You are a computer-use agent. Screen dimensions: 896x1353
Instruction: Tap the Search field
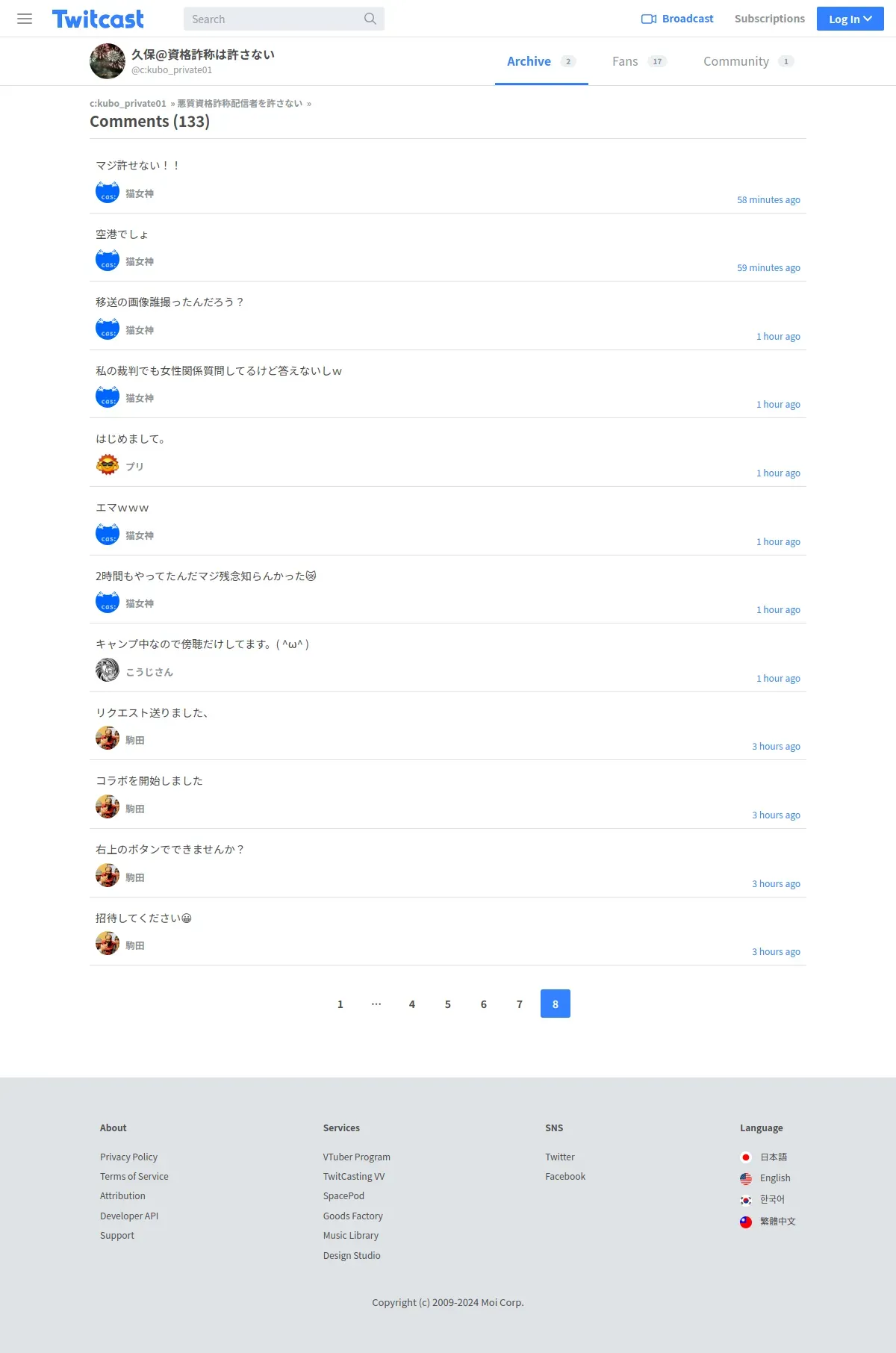coord(284,19)
